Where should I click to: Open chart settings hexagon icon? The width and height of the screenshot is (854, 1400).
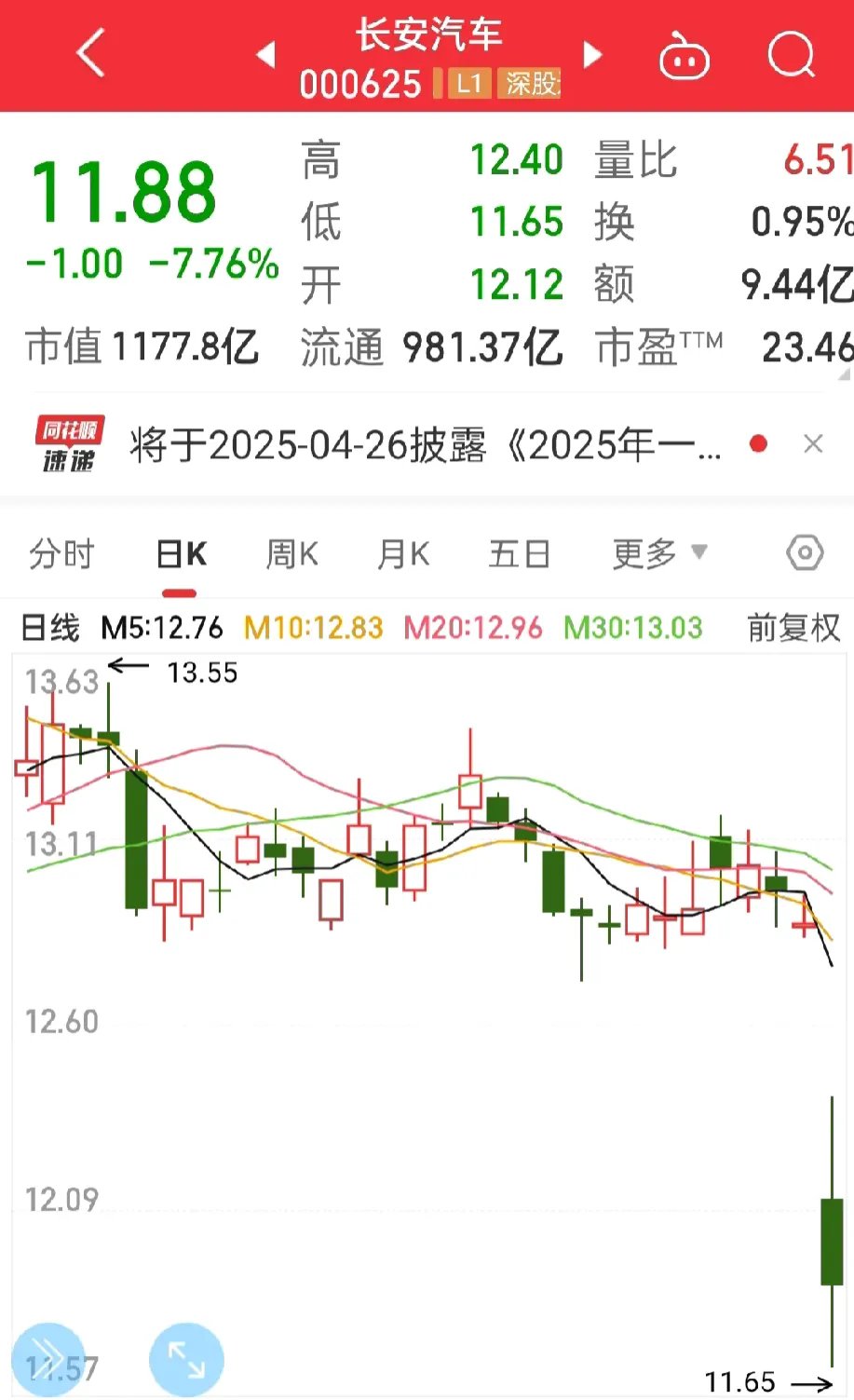805,553
